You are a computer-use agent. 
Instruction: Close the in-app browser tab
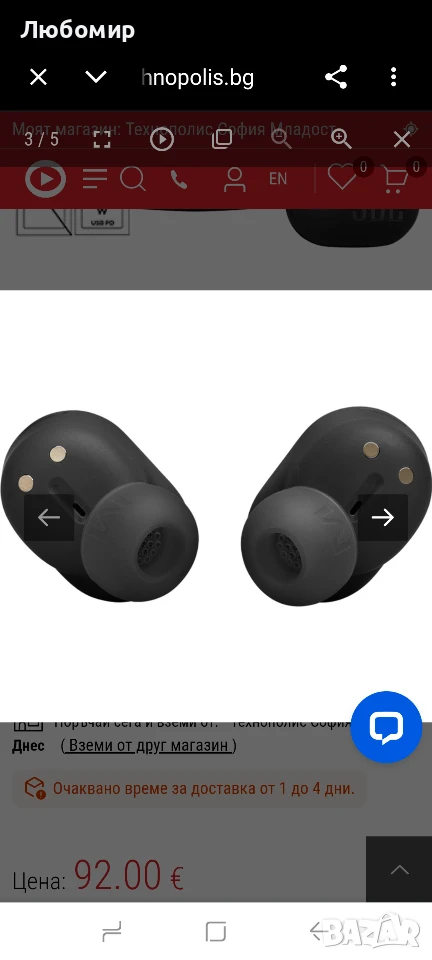tap(39, 78)
